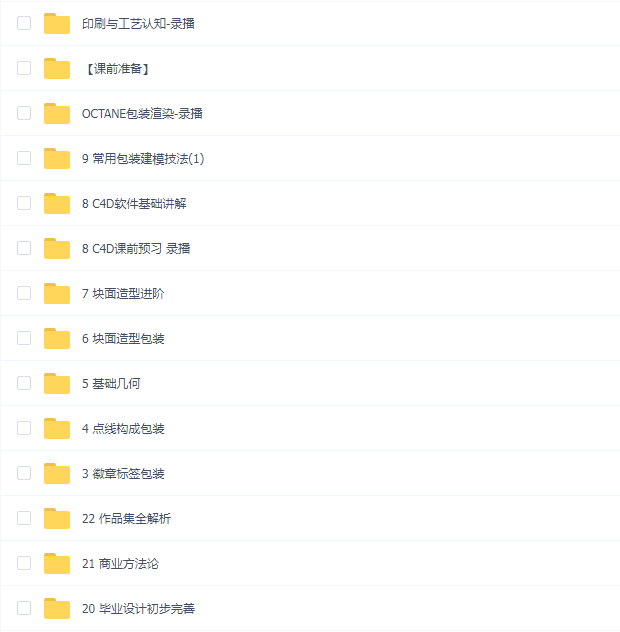Check the box for 印刷与工艺认知-录播
Image resolution: width=620 pixels, height=632 pixels.
tap(24, 23)
